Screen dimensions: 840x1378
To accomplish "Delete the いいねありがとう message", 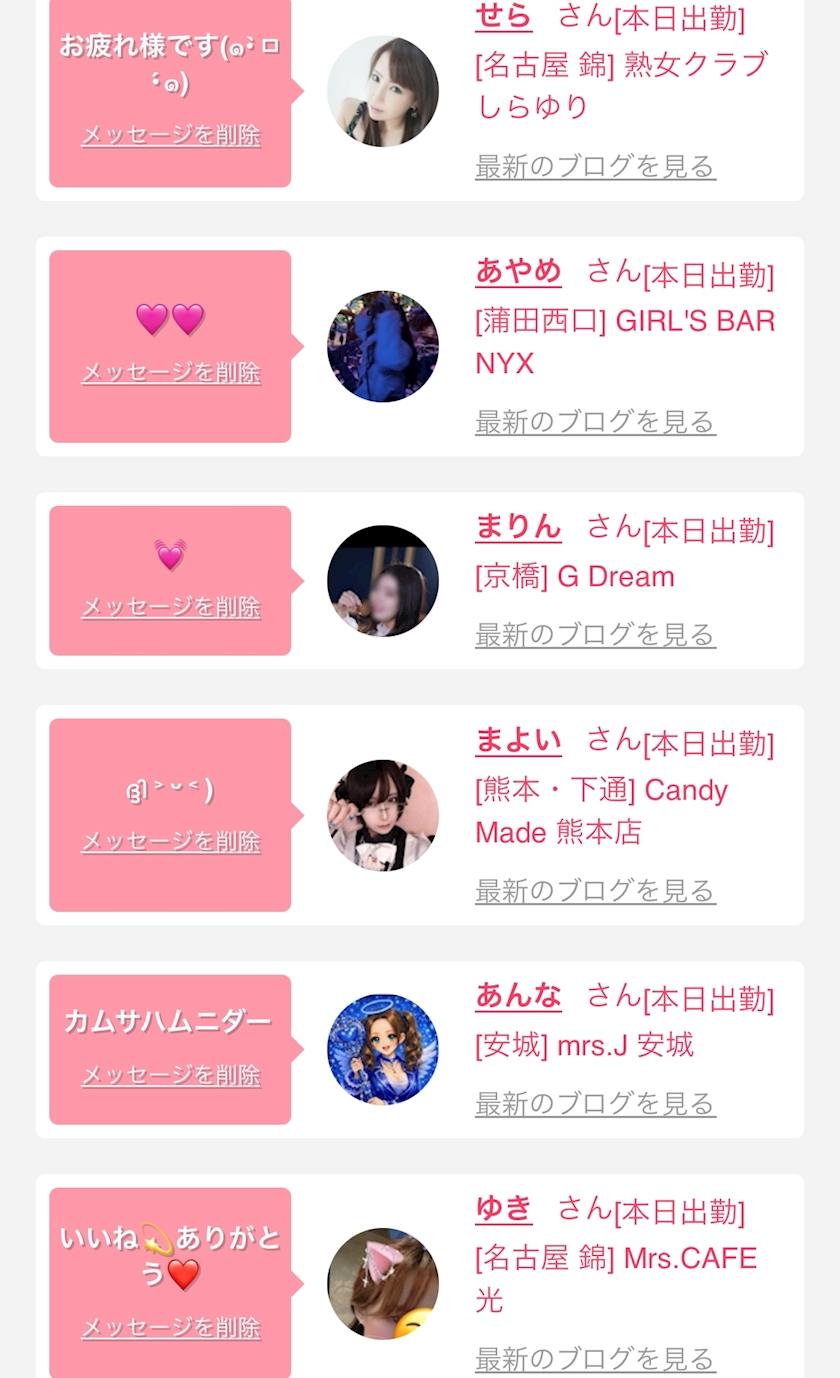I will (170, 1327).
